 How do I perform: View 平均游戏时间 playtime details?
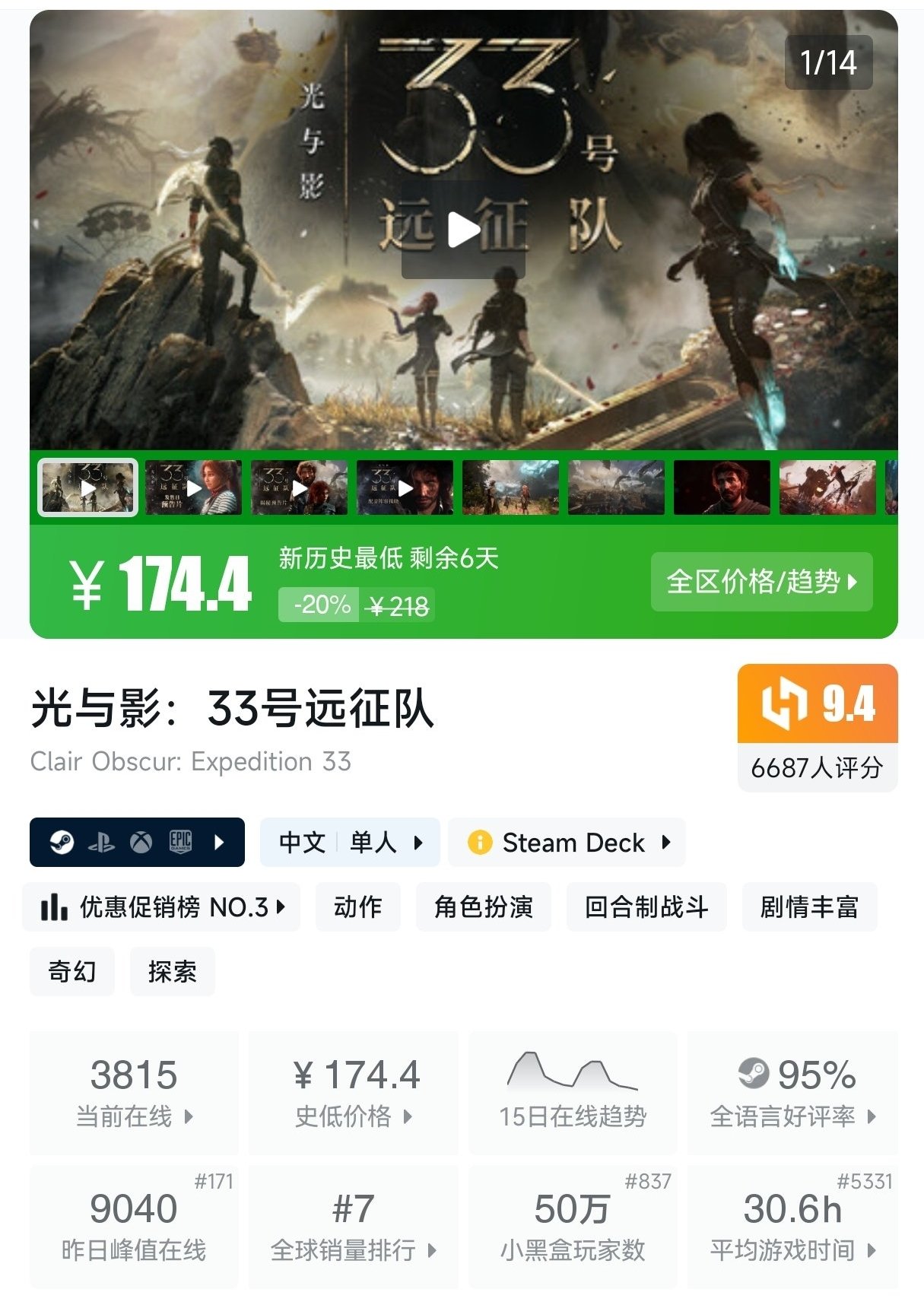pyautogui.click(x=792, y=1226)
